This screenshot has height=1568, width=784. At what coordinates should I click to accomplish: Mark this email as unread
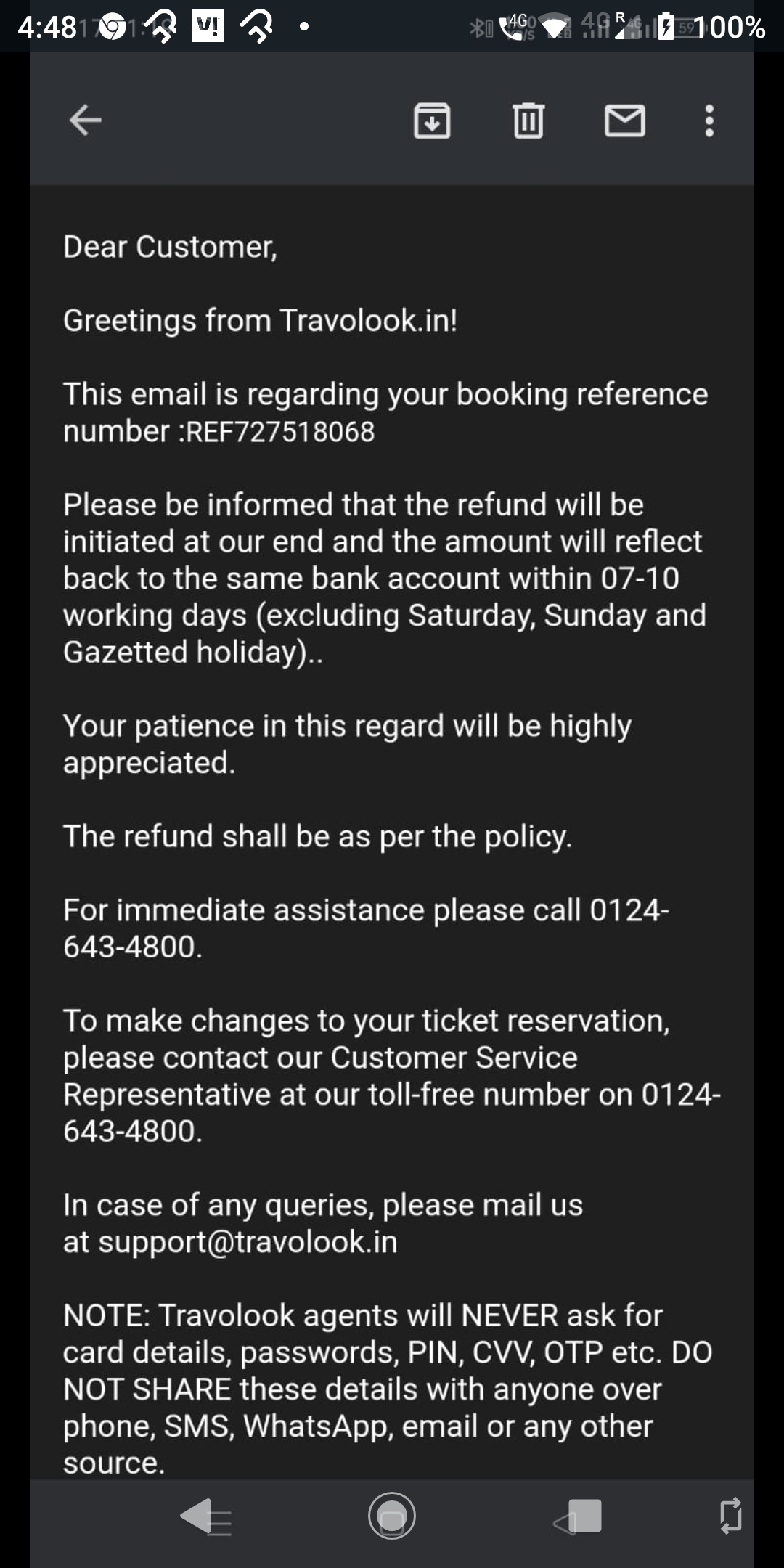tap(624, 120)
